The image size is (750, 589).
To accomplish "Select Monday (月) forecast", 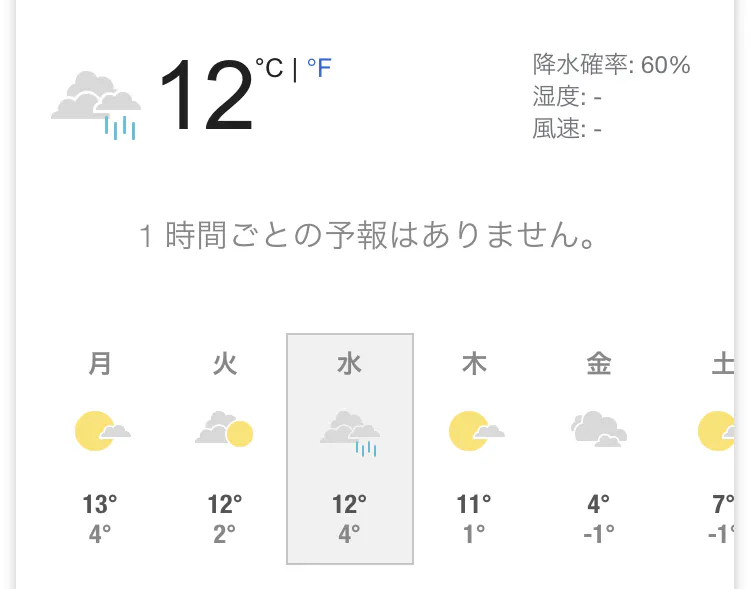I will (x=100, y=448).
